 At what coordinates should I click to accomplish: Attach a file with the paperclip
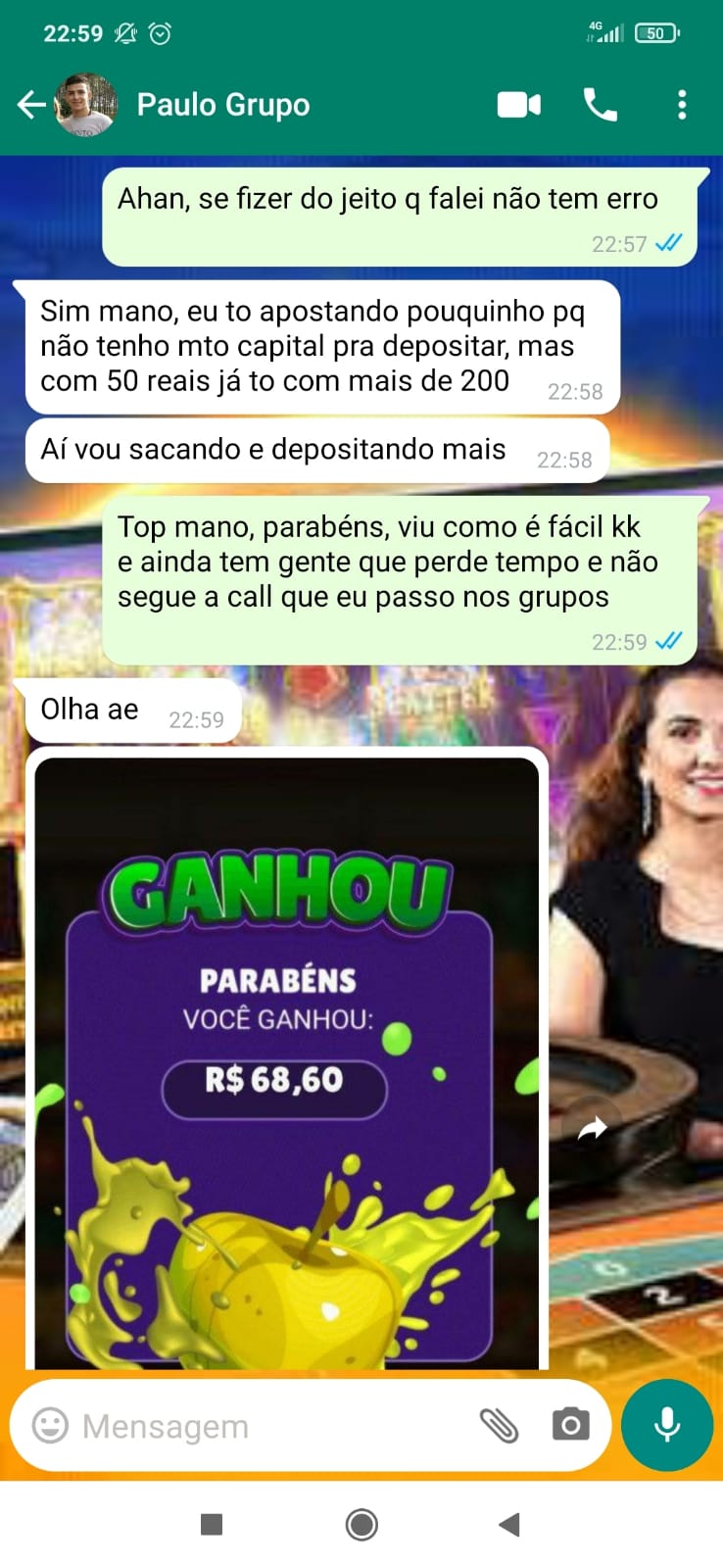coord(499,1426)
